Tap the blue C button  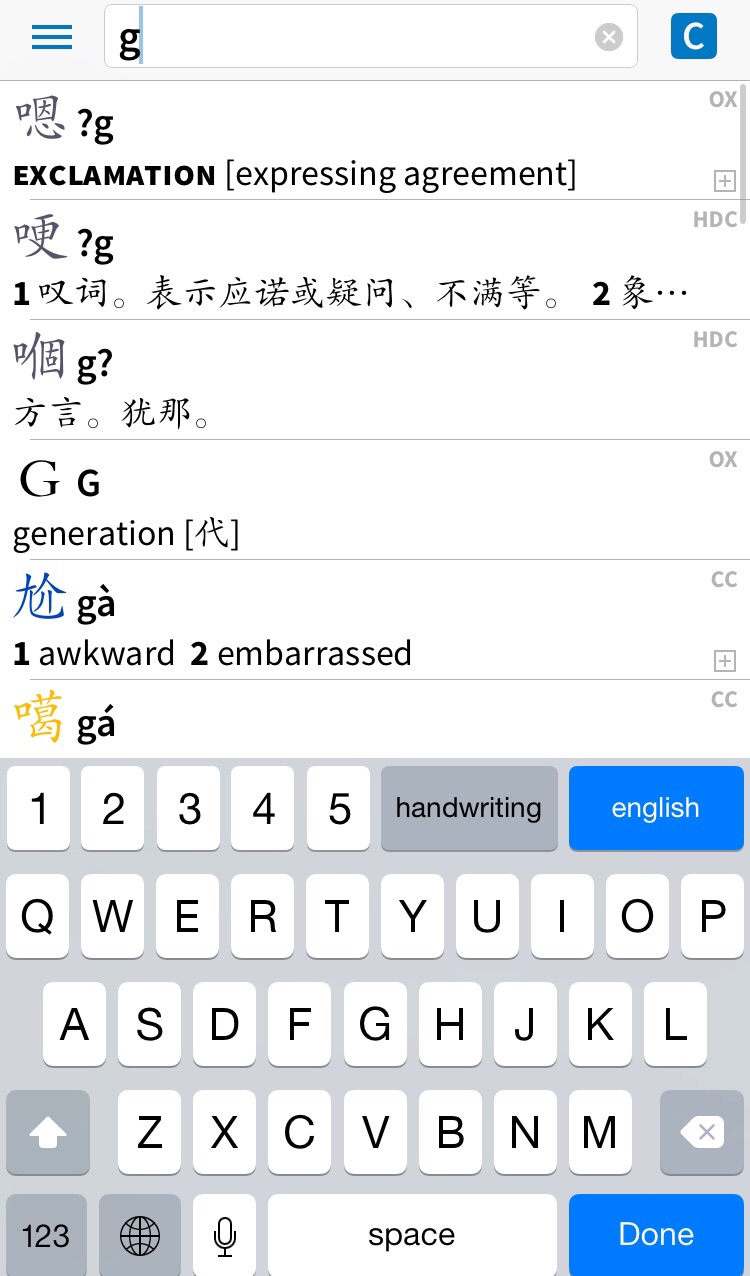click(x=693, y=37)
